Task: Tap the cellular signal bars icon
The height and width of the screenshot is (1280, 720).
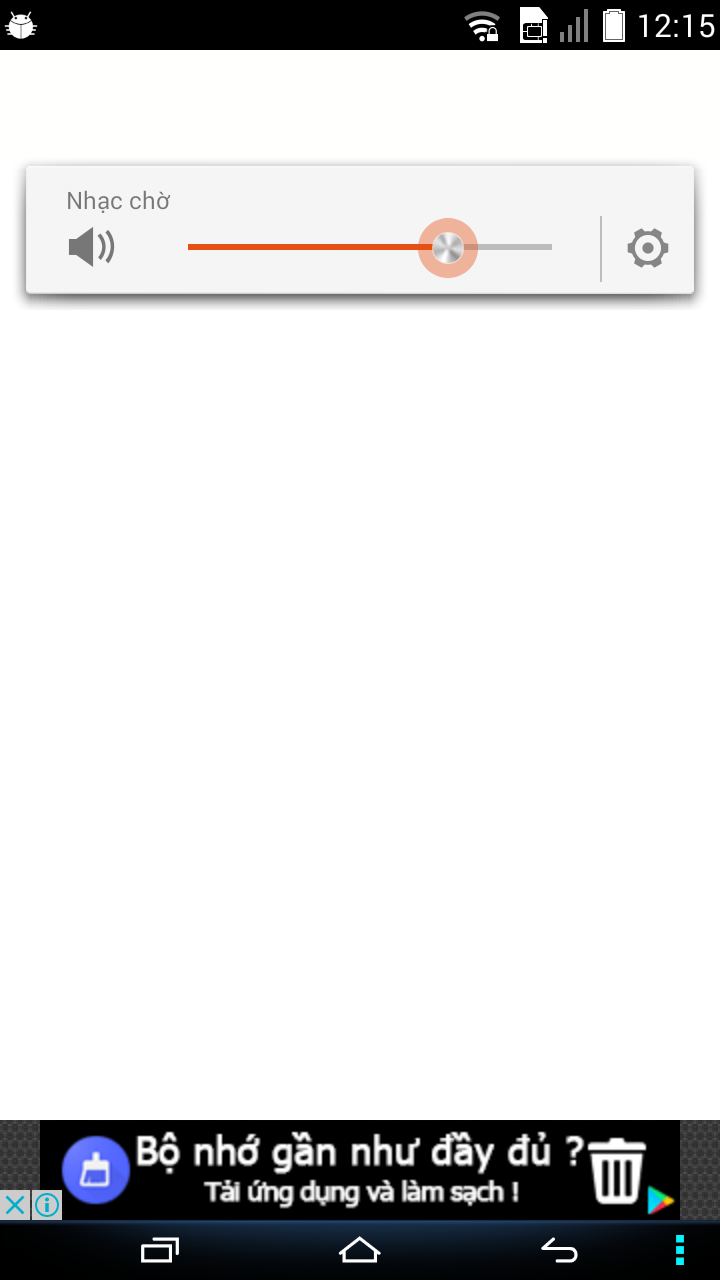Action: click(573, 24)
